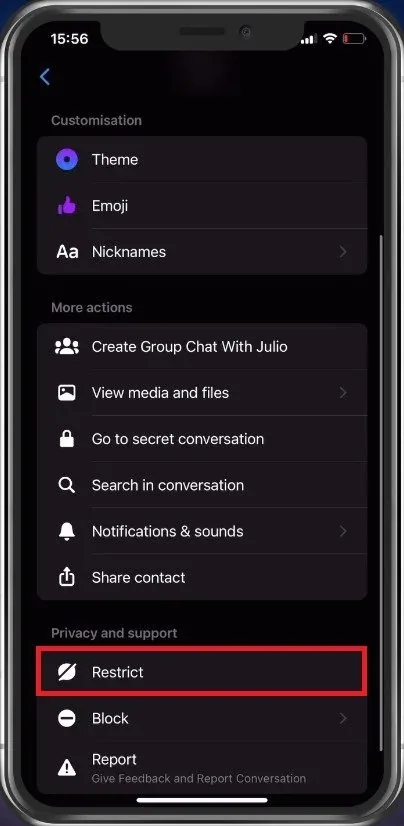Change the chat Emoji
404x826 pixels.
click(202, 206)
